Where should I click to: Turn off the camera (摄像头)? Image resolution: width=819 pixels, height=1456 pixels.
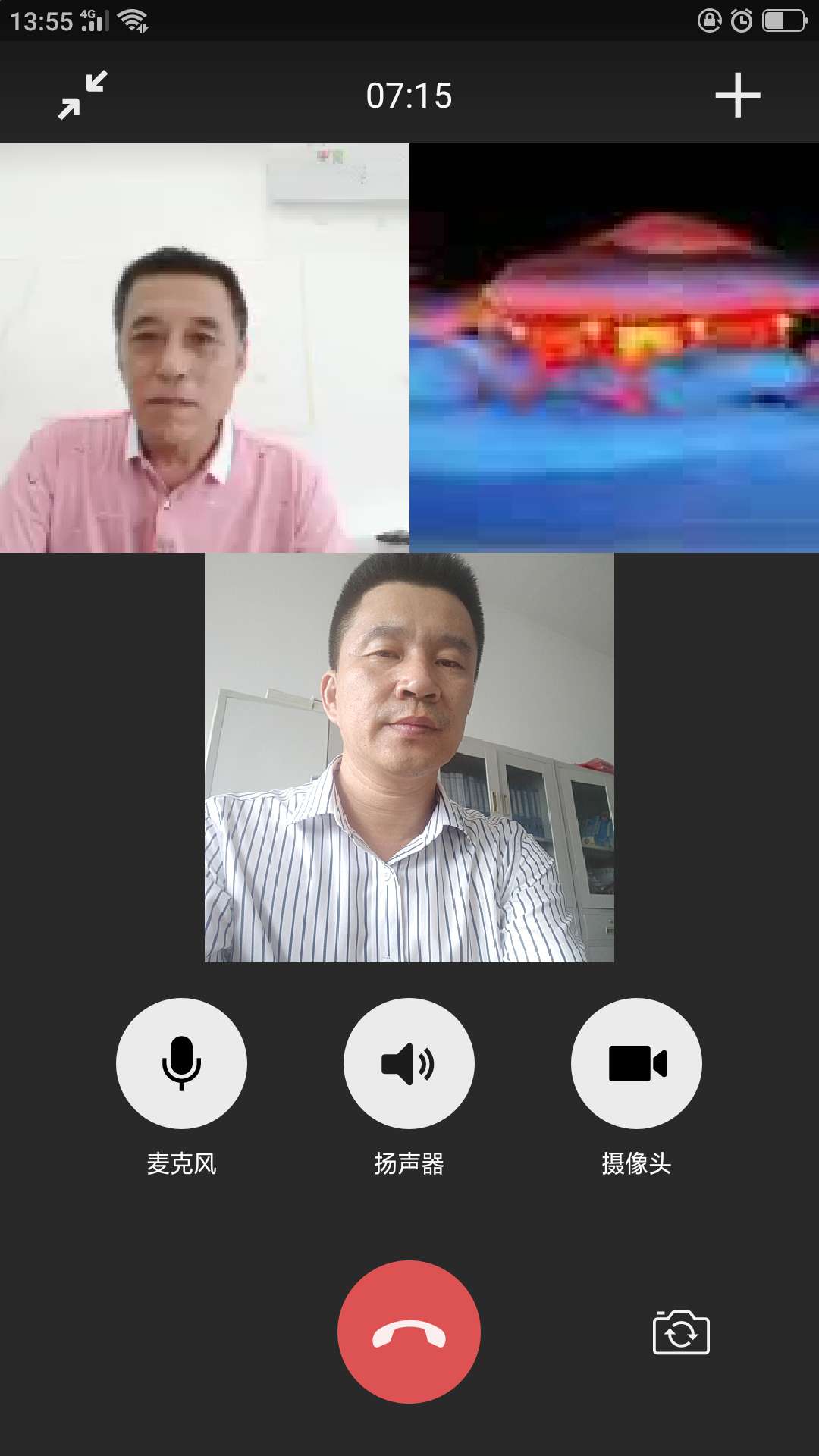coord(636,1063)
